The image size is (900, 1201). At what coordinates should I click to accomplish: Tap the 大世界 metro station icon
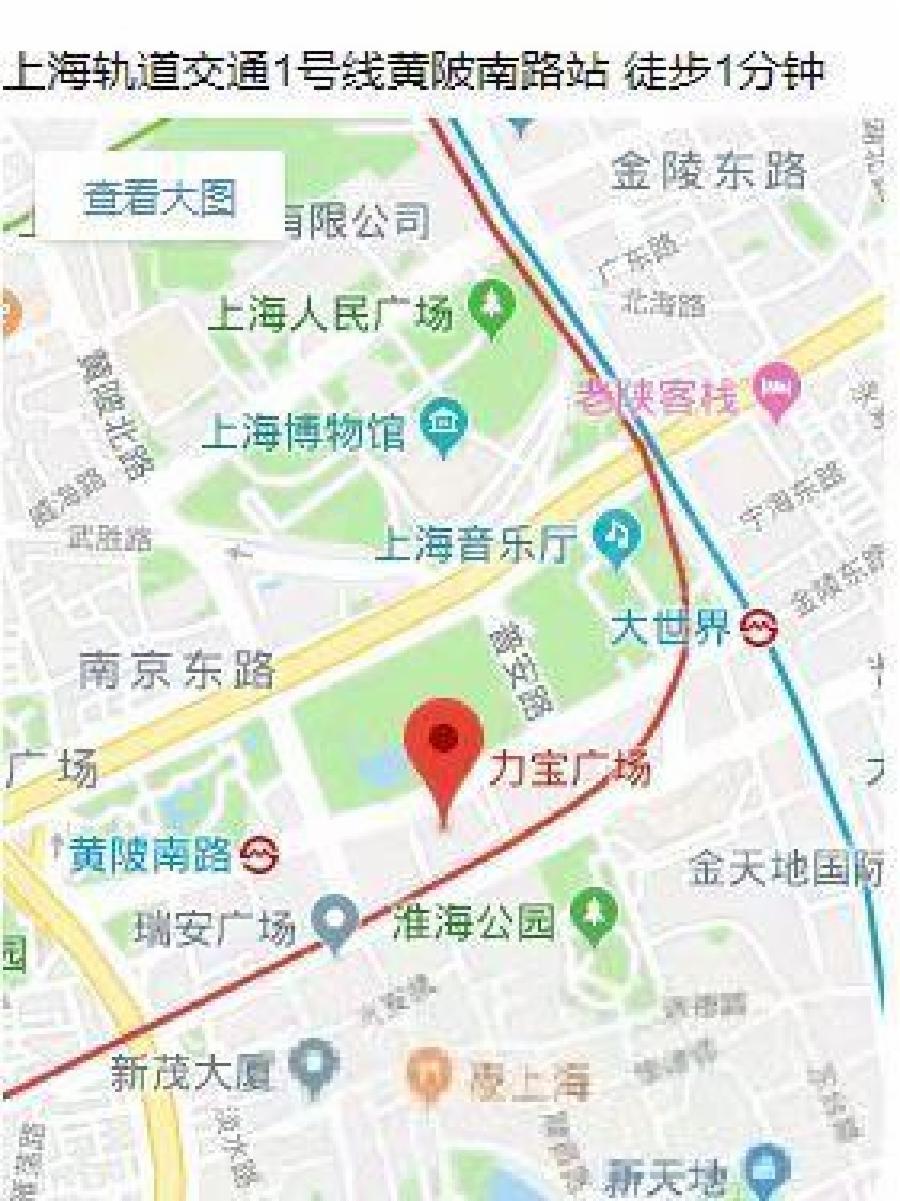[x=759, y=629]
